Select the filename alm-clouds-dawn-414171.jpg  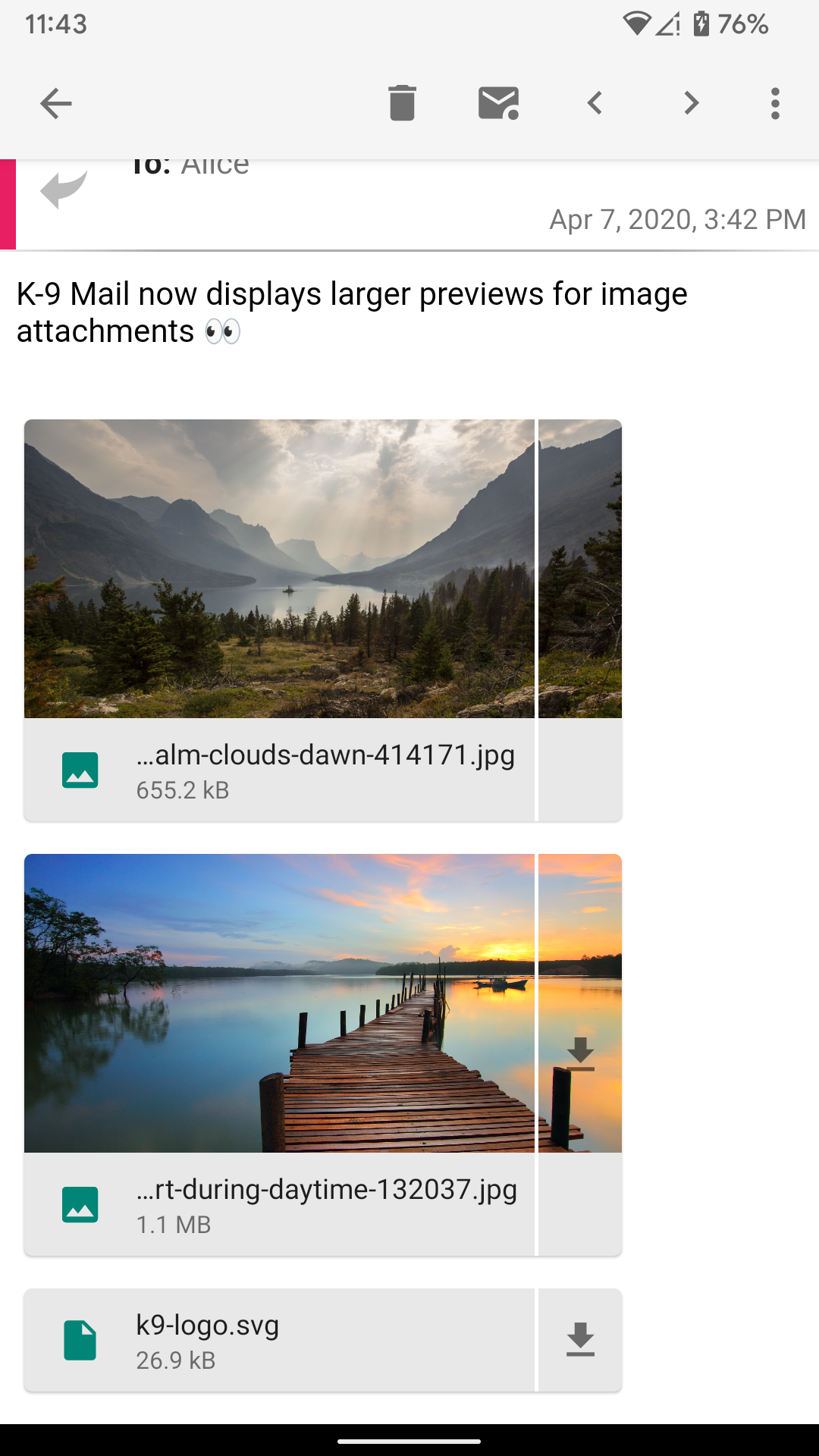pos(326,755)
